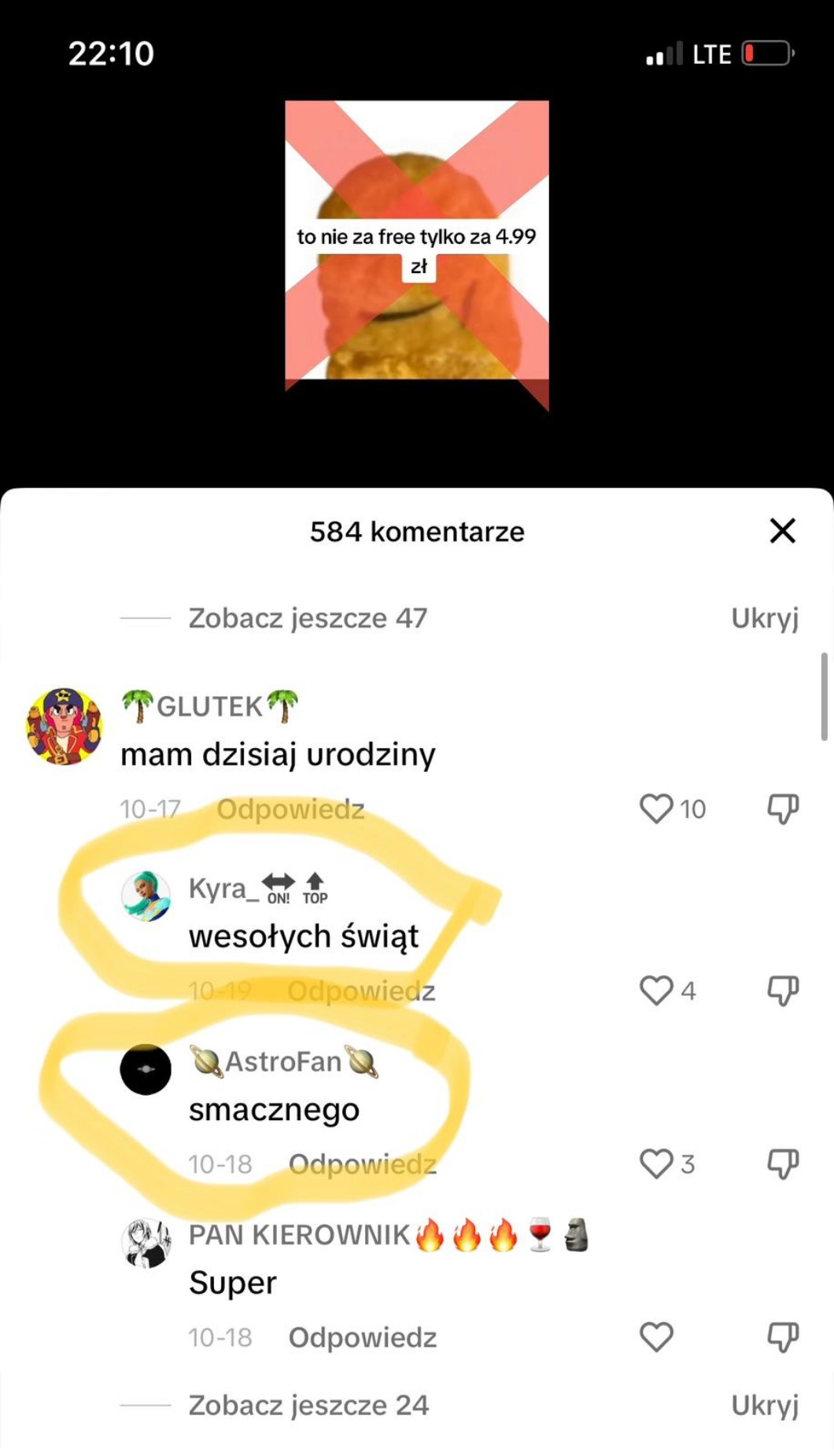Dislike AstroFan's 'smacznego' comment
This screenshot has width=834, height=1456.
(782, 1163)
